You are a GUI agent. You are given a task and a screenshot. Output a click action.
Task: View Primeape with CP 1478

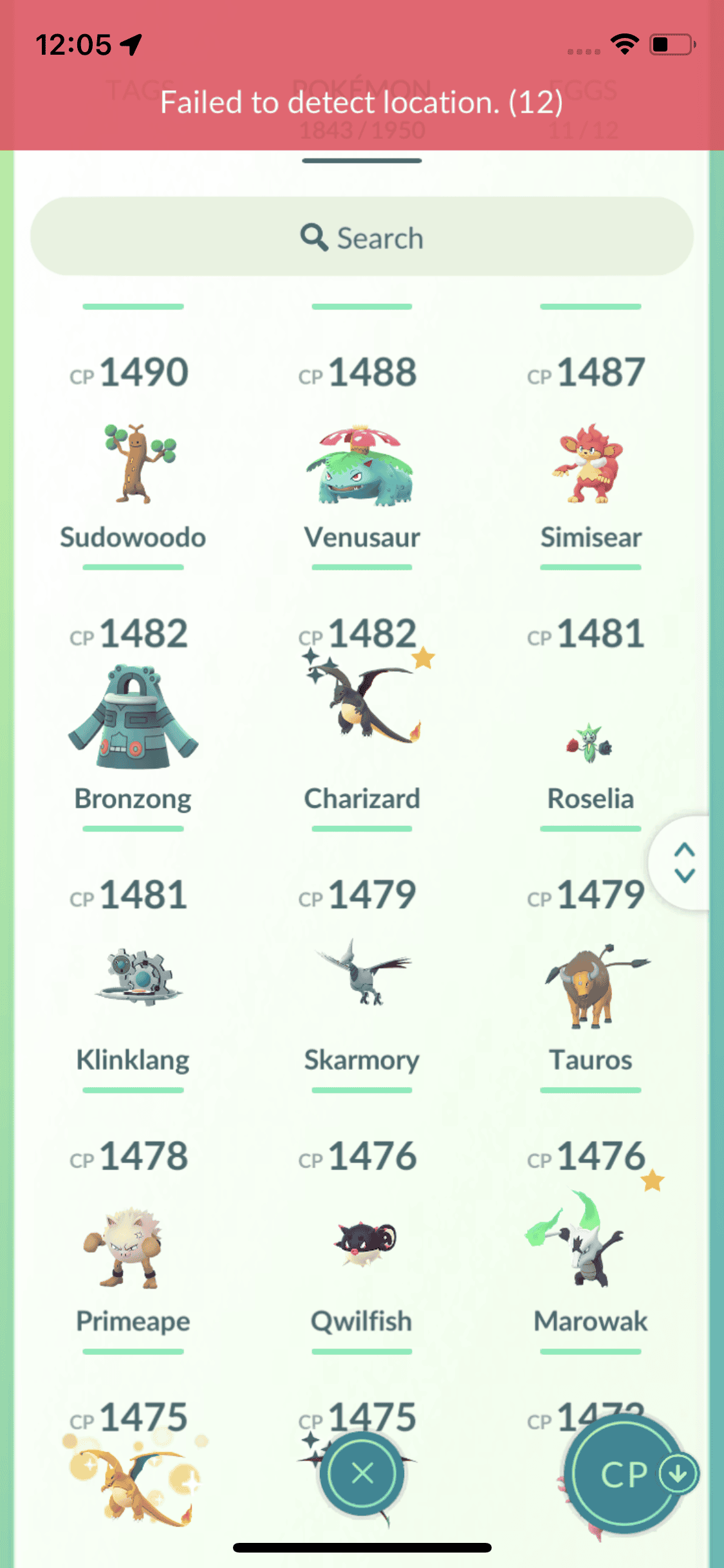tap(133, 1246)
